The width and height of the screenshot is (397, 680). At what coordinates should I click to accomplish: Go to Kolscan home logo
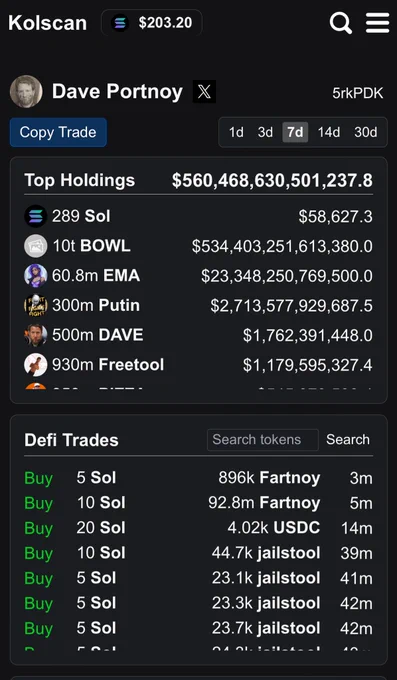coord(47,23)
